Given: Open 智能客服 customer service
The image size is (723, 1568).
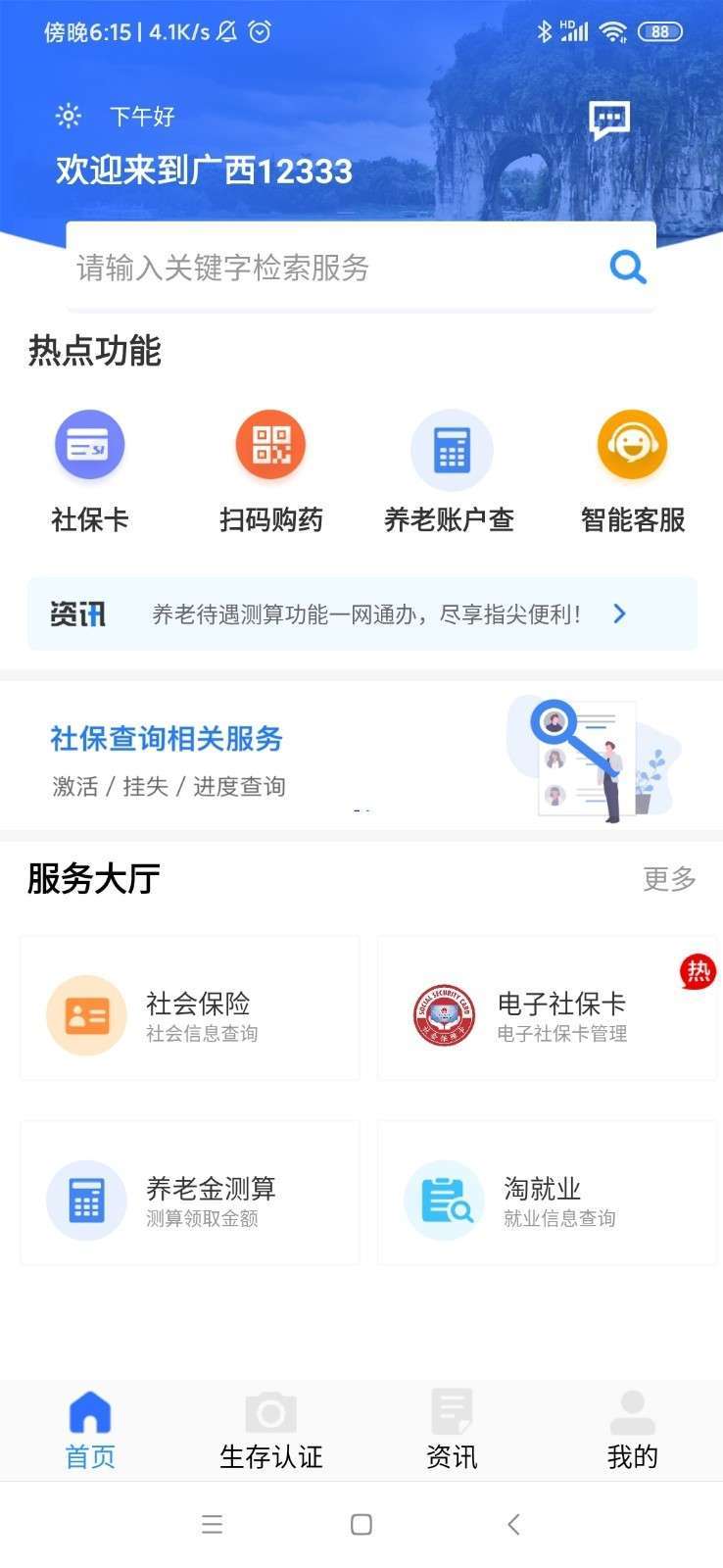Looking at the screenshot, I should coord(632,444).
